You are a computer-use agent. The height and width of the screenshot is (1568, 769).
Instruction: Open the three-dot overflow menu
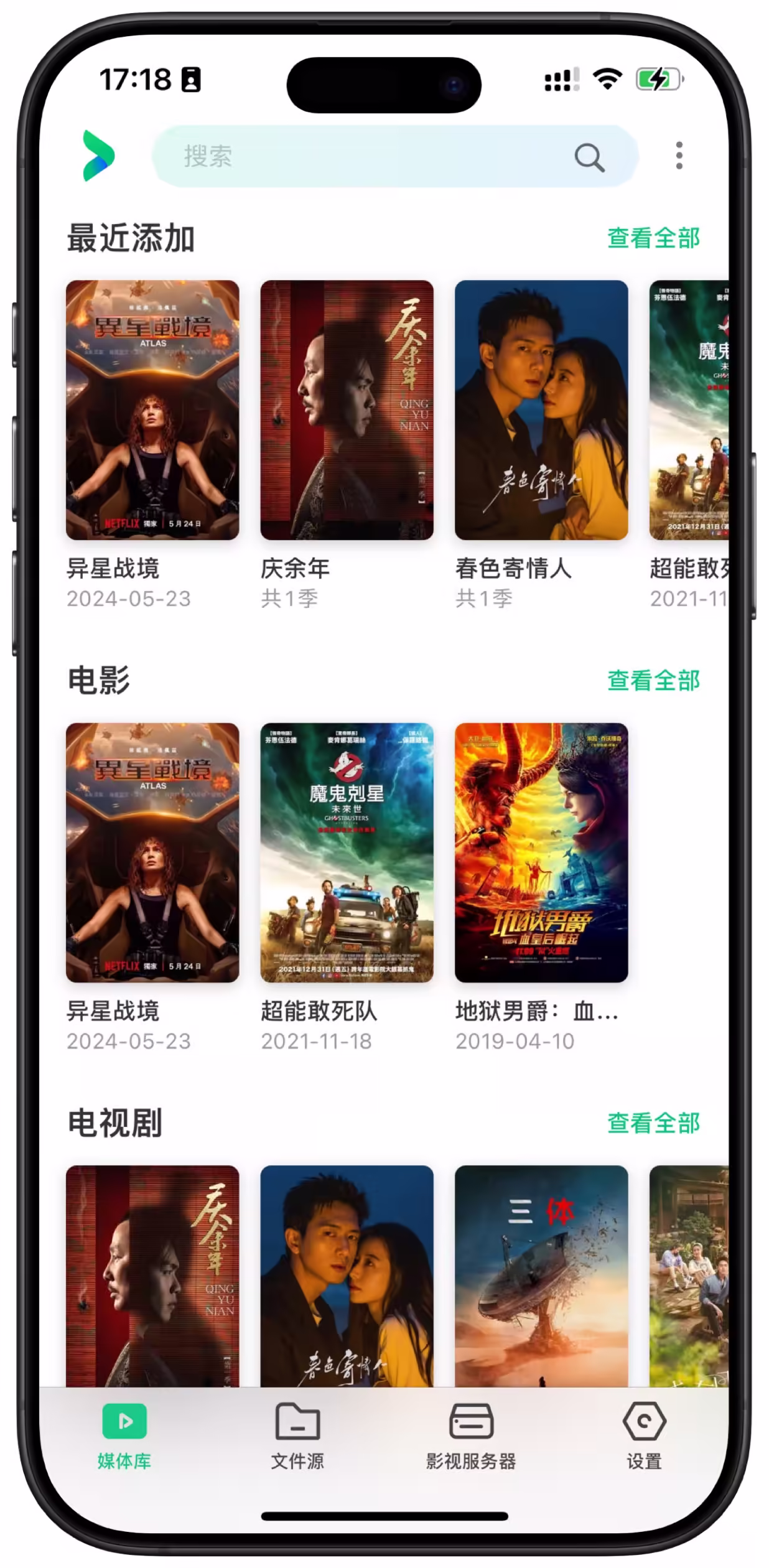679,156
